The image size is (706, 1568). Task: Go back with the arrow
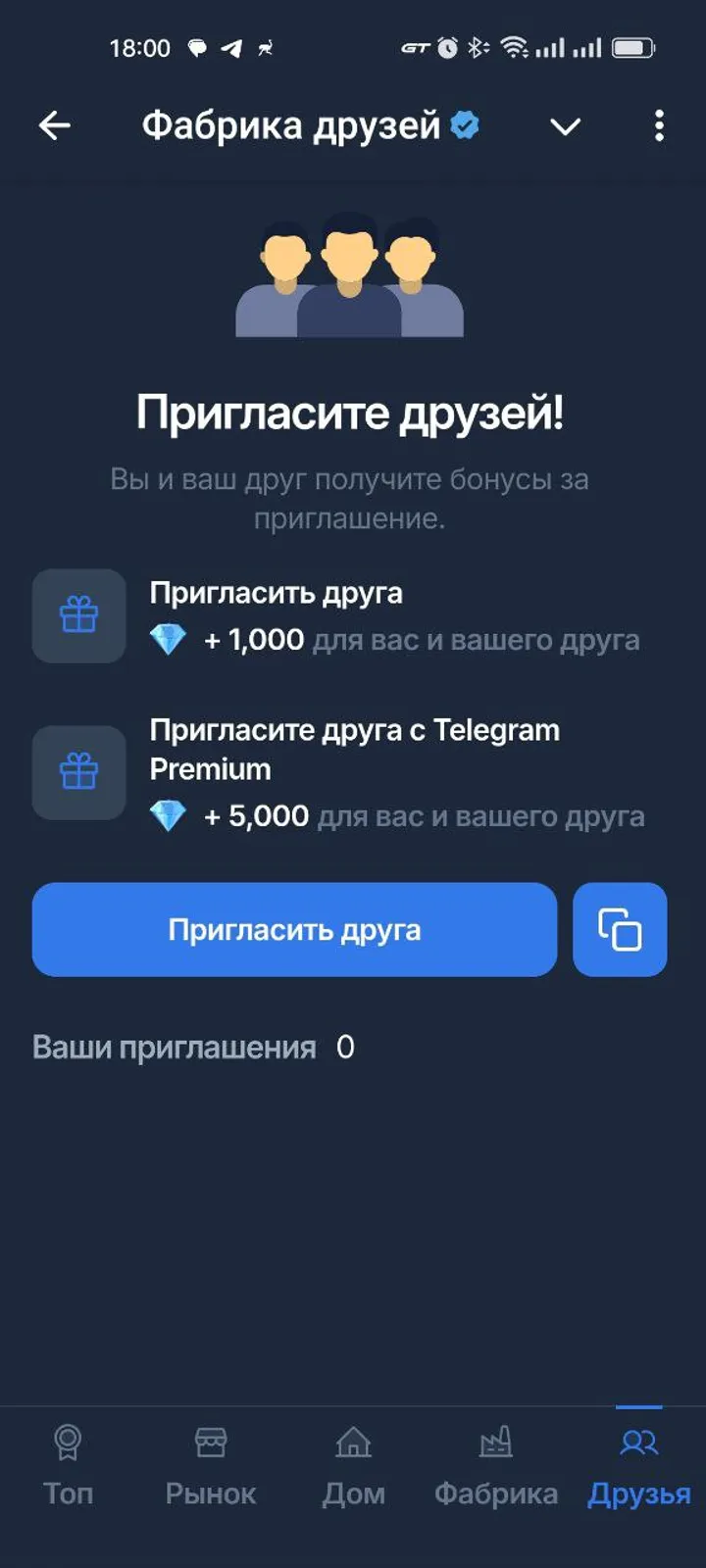[56, 125]
